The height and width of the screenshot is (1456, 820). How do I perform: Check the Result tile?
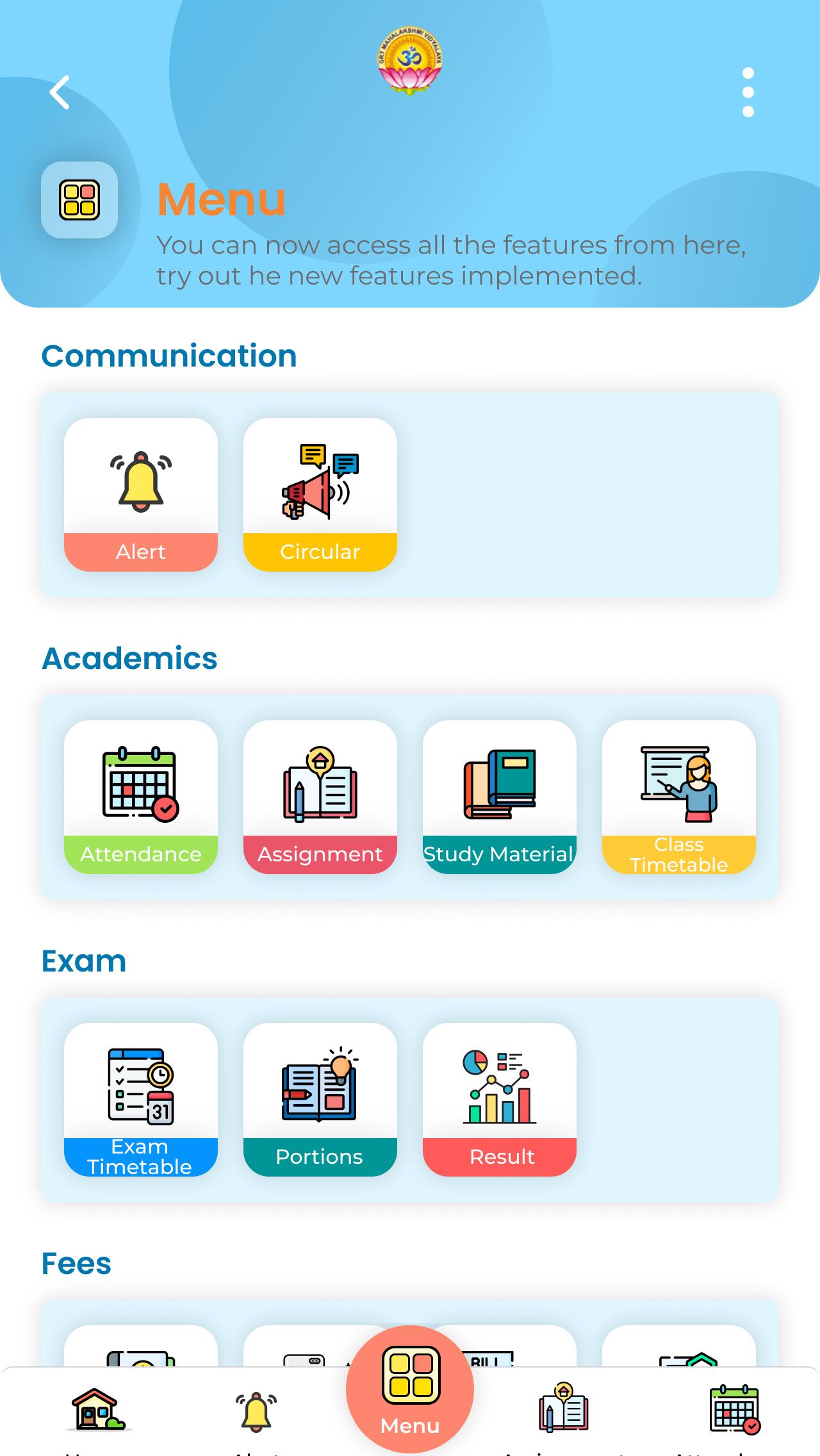(x=500, y=1099)
